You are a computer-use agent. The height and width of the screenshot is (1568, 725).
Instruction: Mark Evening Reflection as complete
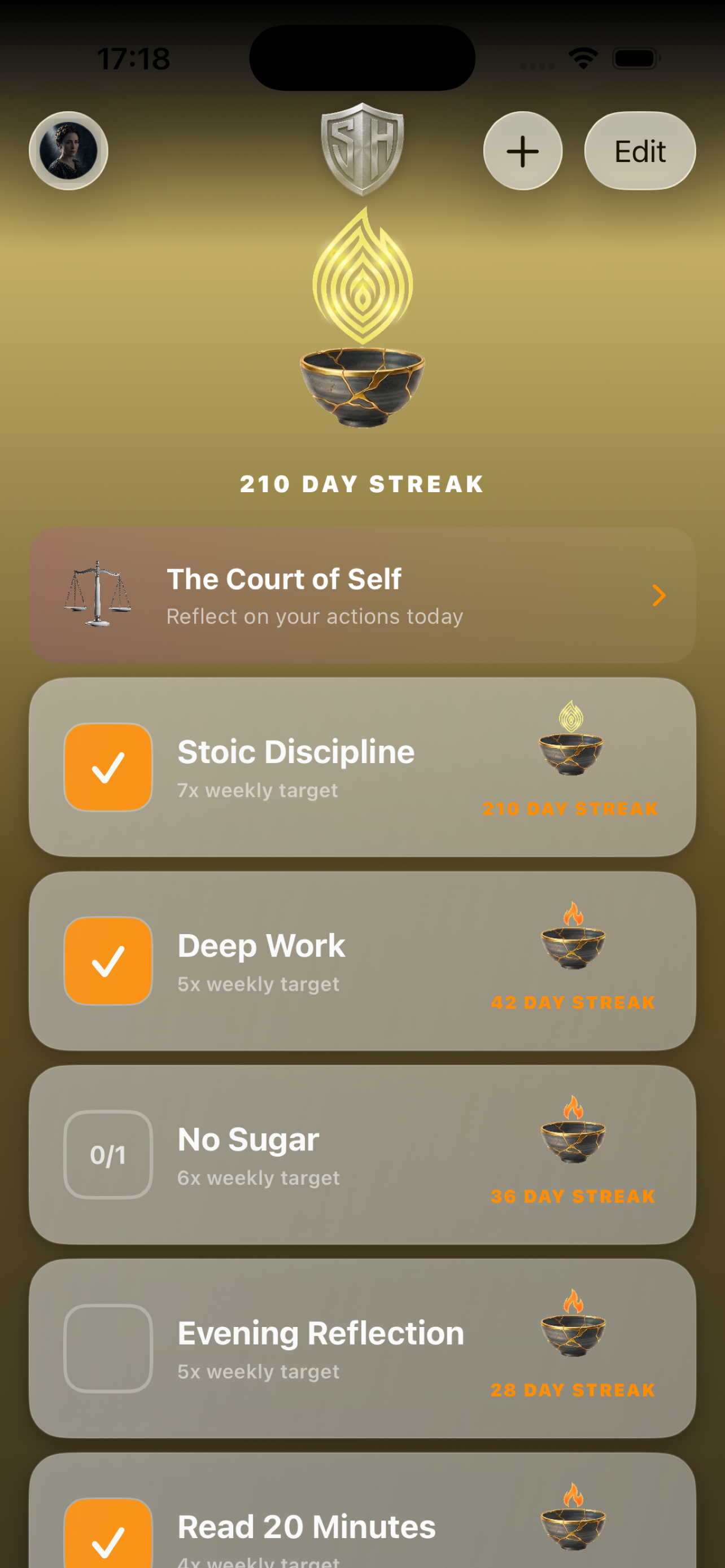108,1348
